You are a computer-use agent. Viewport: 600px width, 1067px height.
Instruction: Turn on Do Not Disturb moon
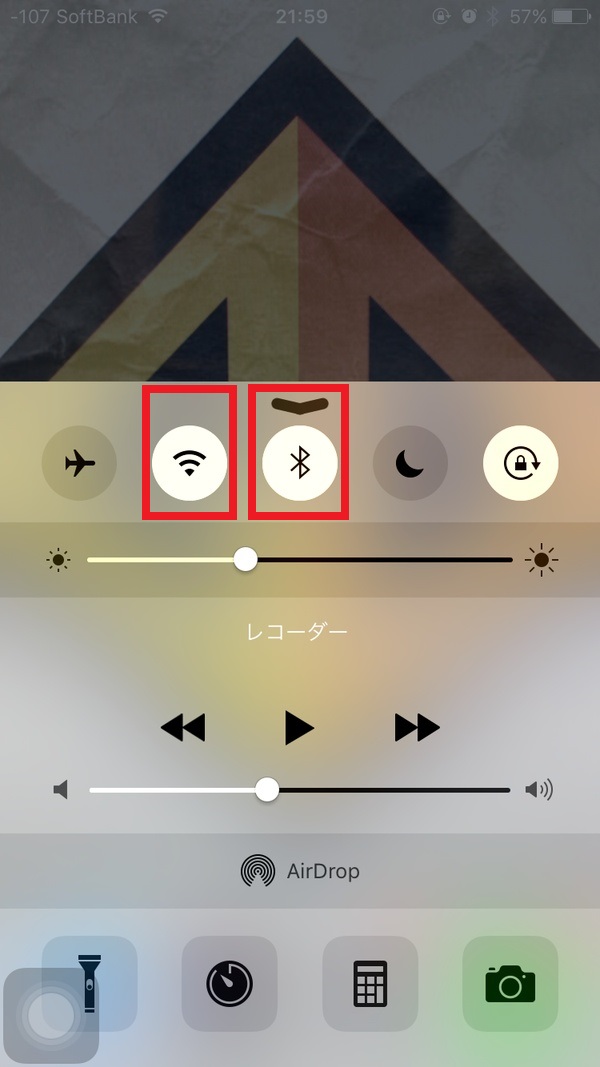coord(410,463)
